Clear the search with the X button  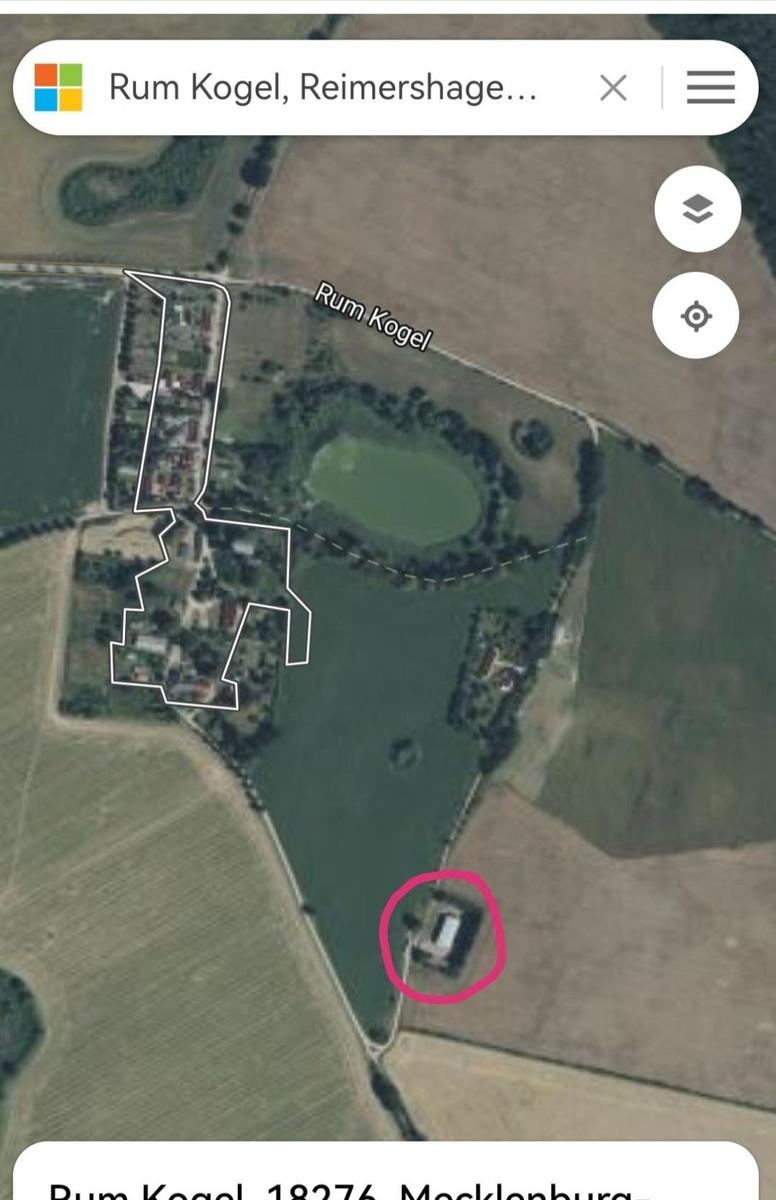point(613,88)
